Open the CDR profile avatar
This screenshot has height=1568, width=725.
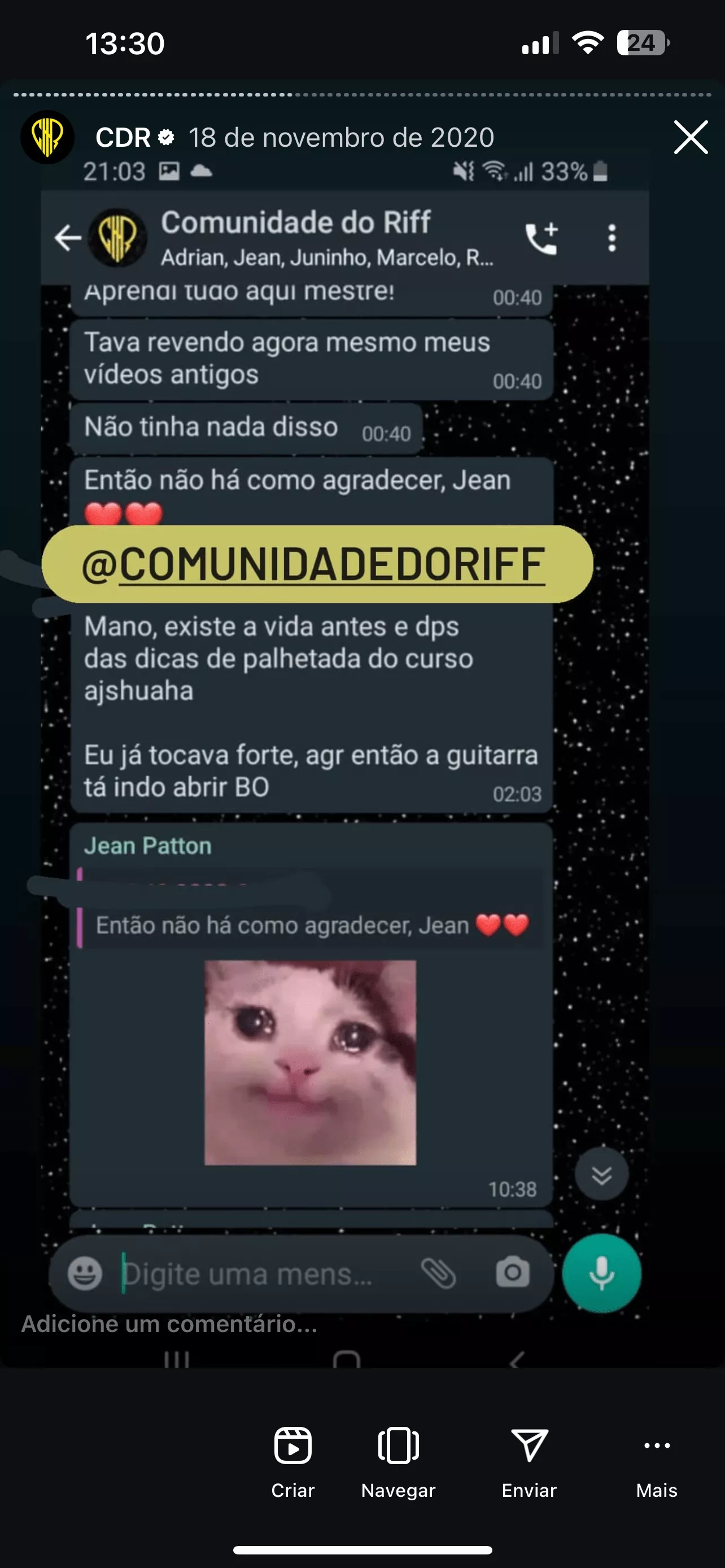tap(47, 138)
